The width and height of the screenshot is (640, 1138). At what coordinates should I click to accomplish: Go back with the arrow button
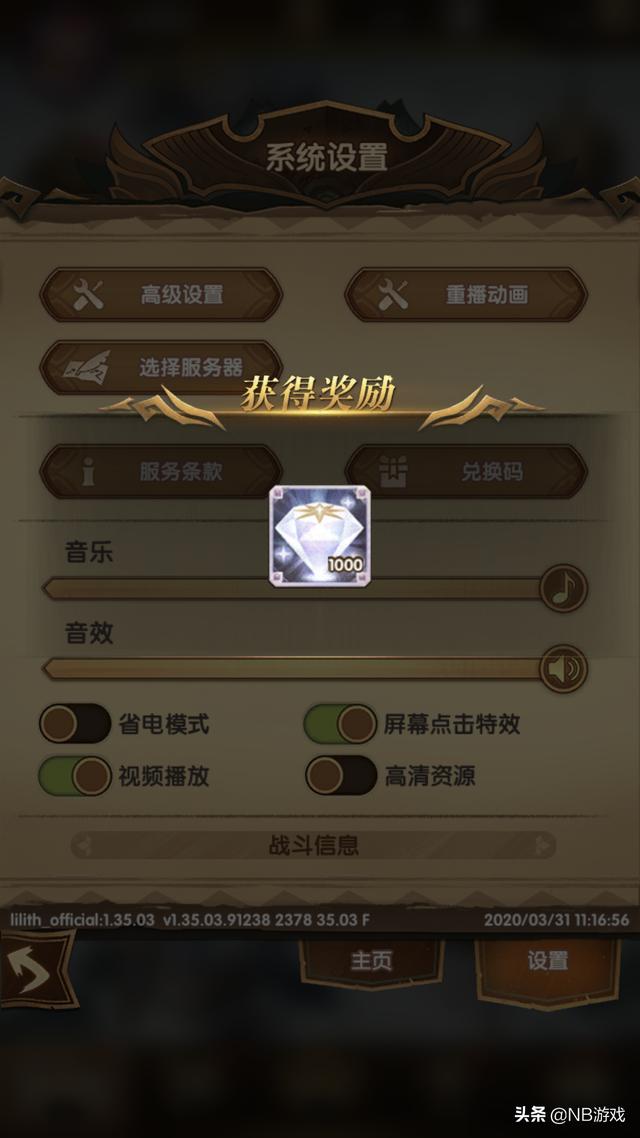tap(37, 969)
